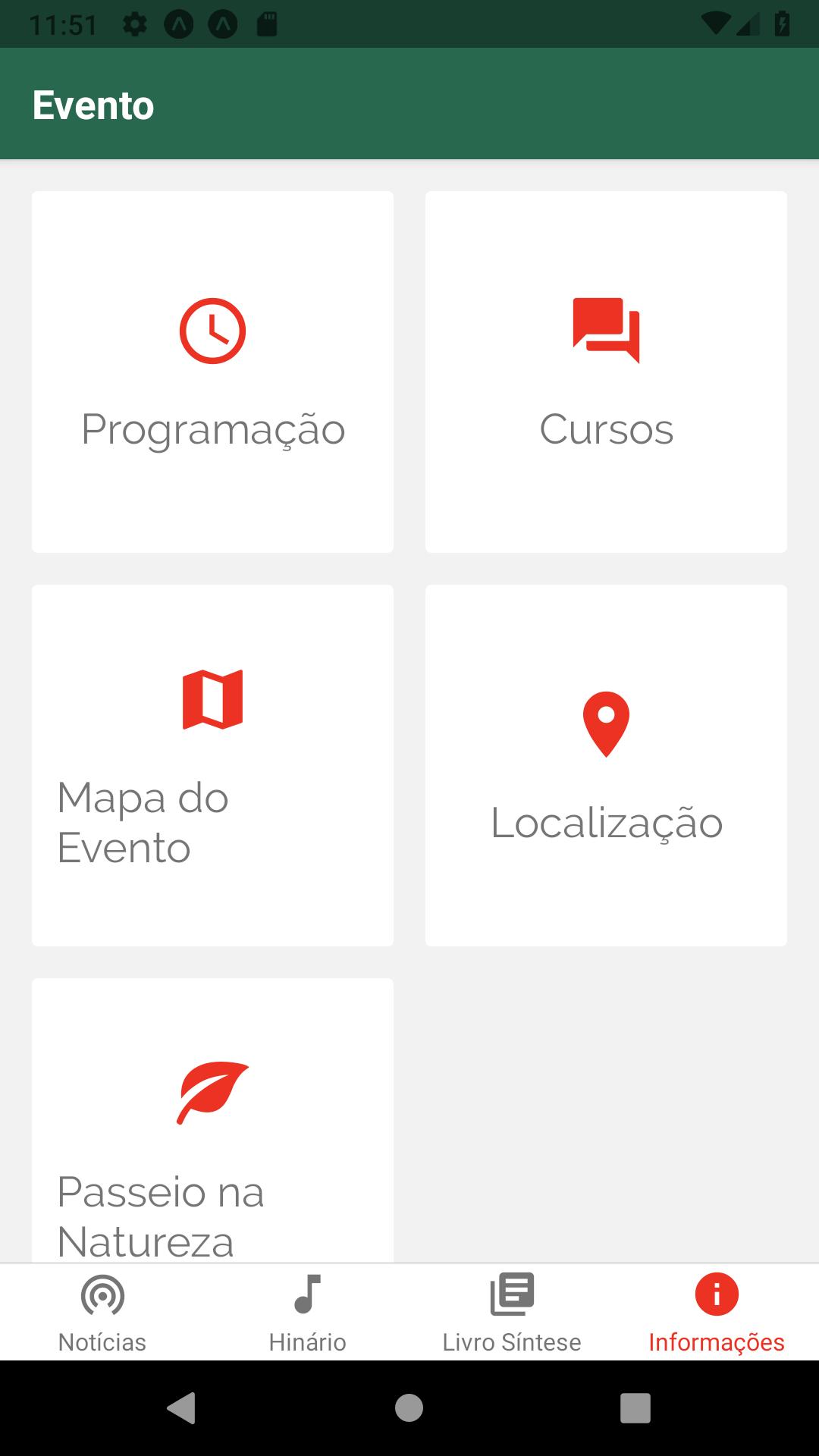Image resolution: width=819 pixels, height=1456 pixels.
Task: Select the Informações tab
Action: 717,1312
